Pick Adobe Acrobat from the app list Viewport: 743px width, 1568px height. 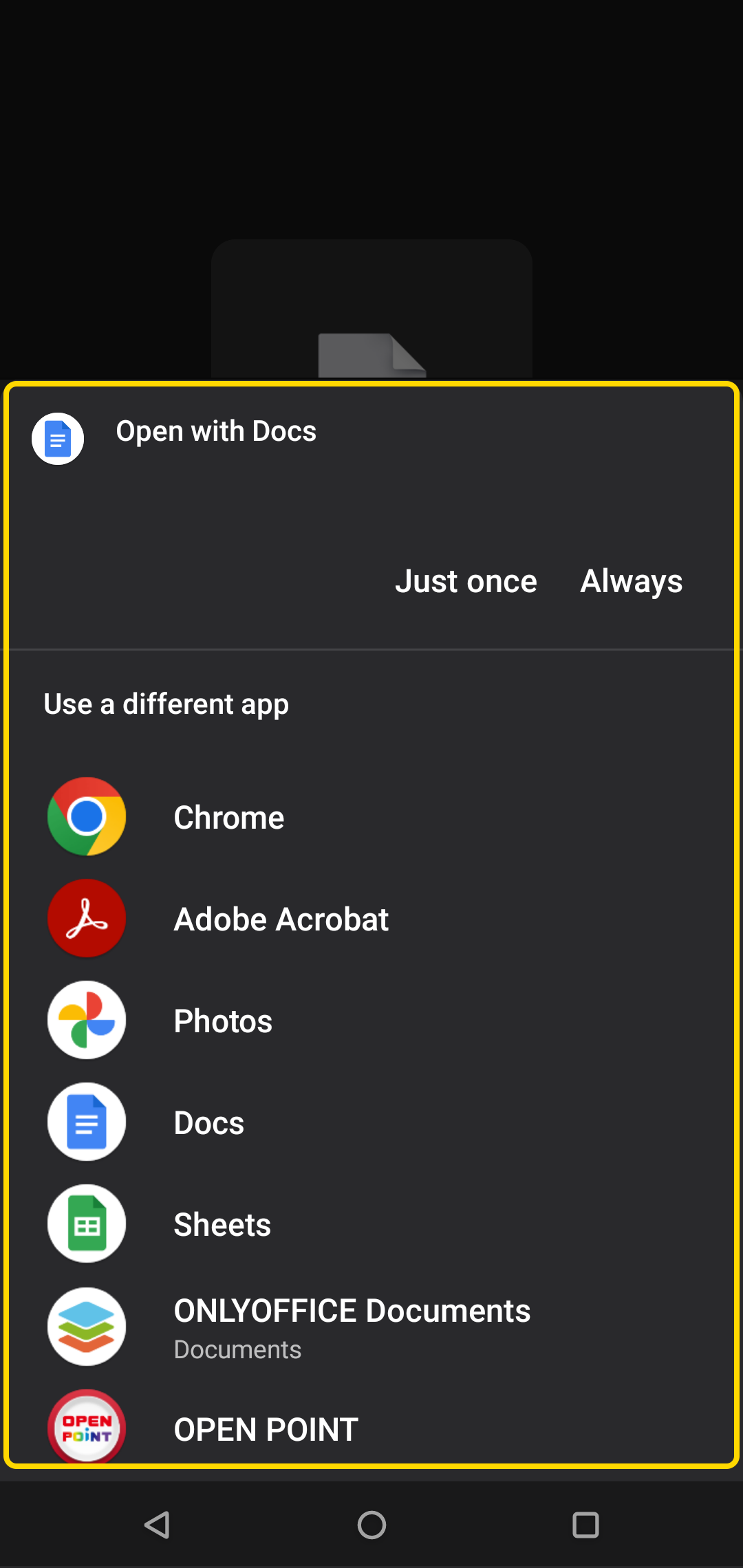pos(371,919)
